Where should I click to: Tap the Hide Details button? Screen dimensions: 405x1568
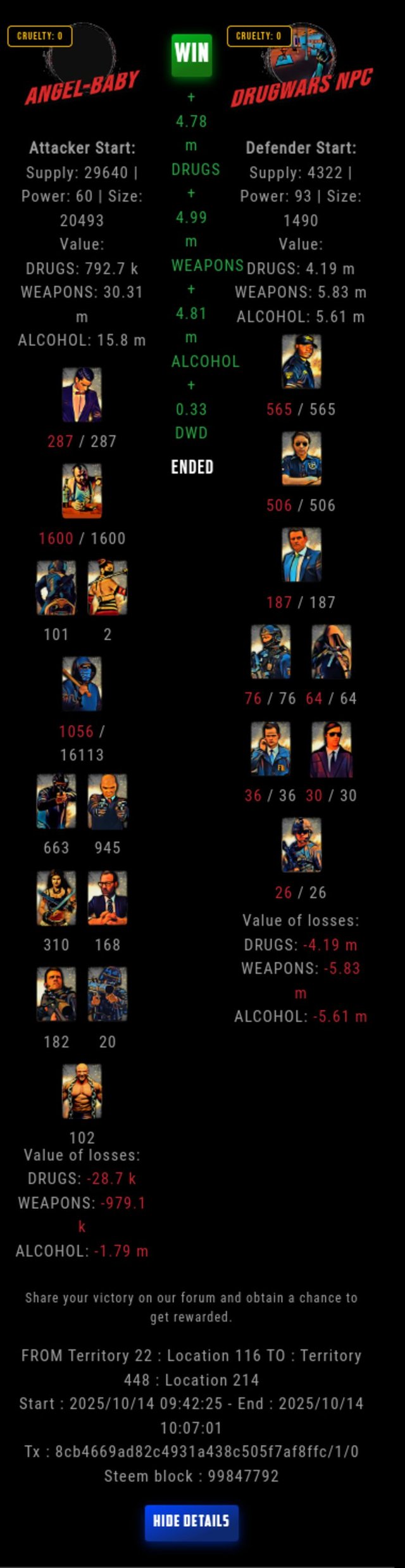[191, 1521]
